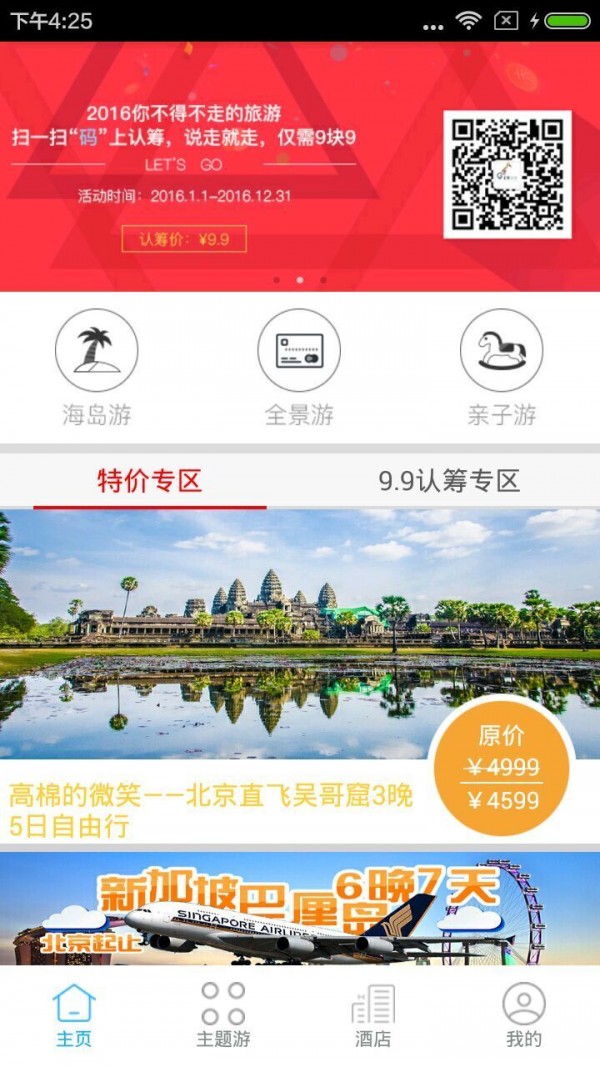Open the 海岛游 island tours category

point(97,367)
